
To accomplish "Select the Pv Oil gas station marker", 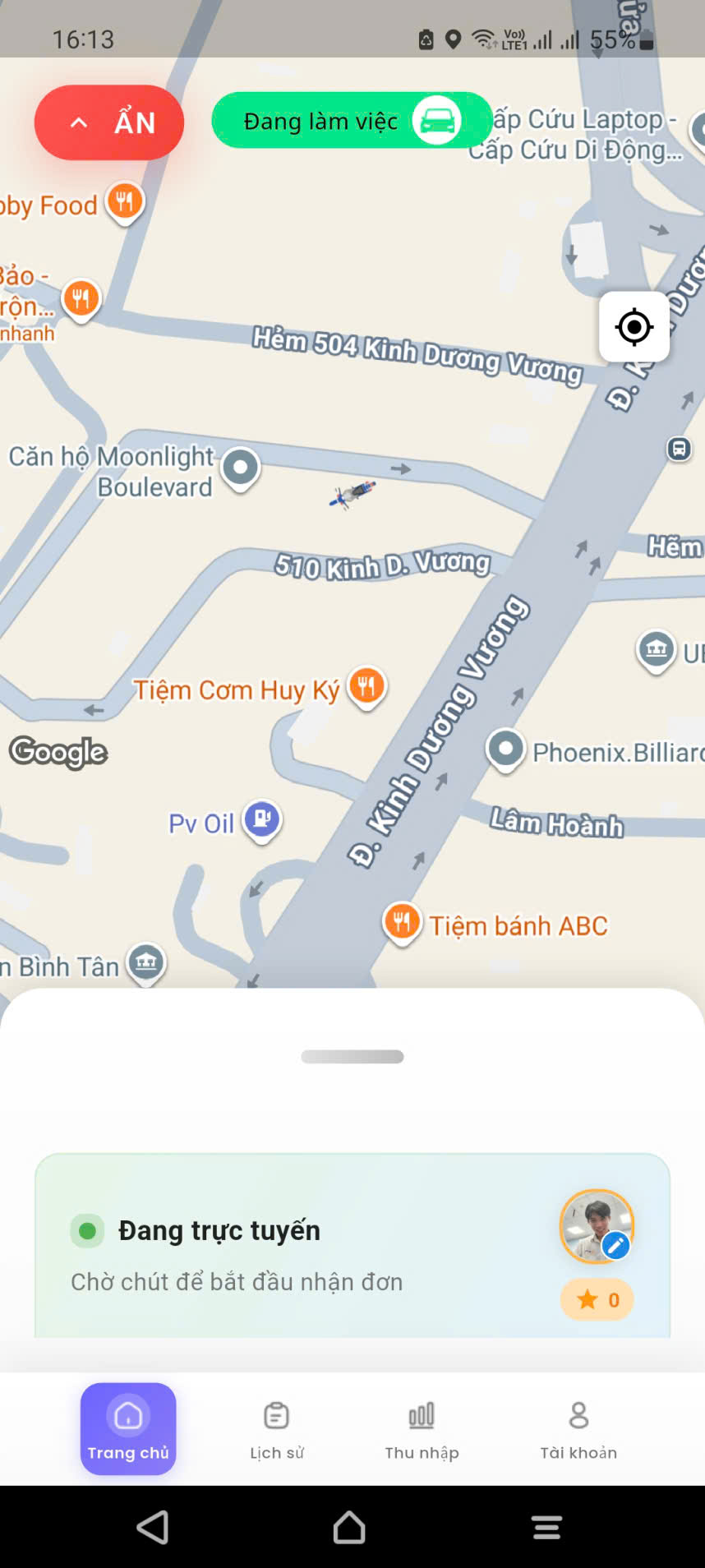I will click(x=262, y=820).
